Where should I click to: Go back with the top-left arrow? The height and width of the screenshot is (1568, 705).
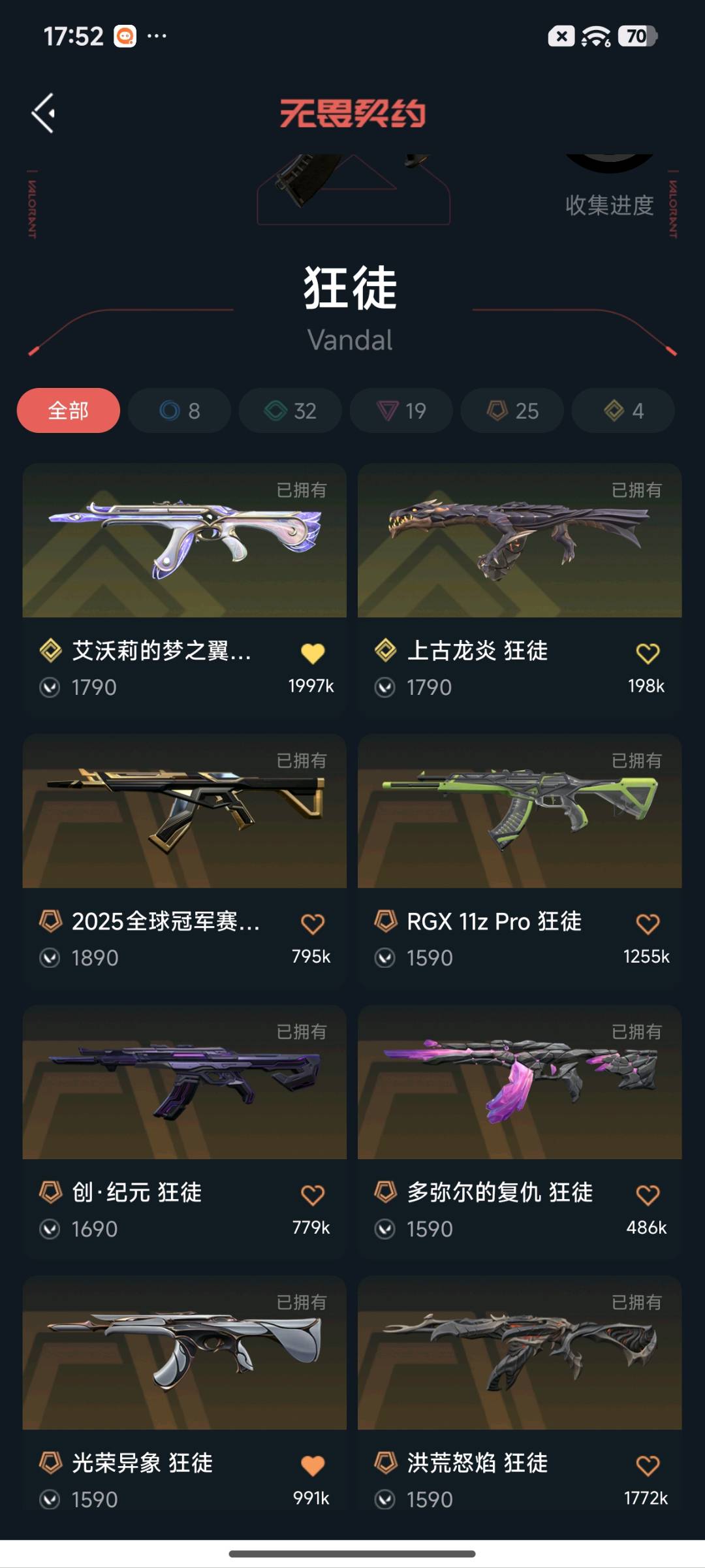pyautogui.click(x=43, y=113)
